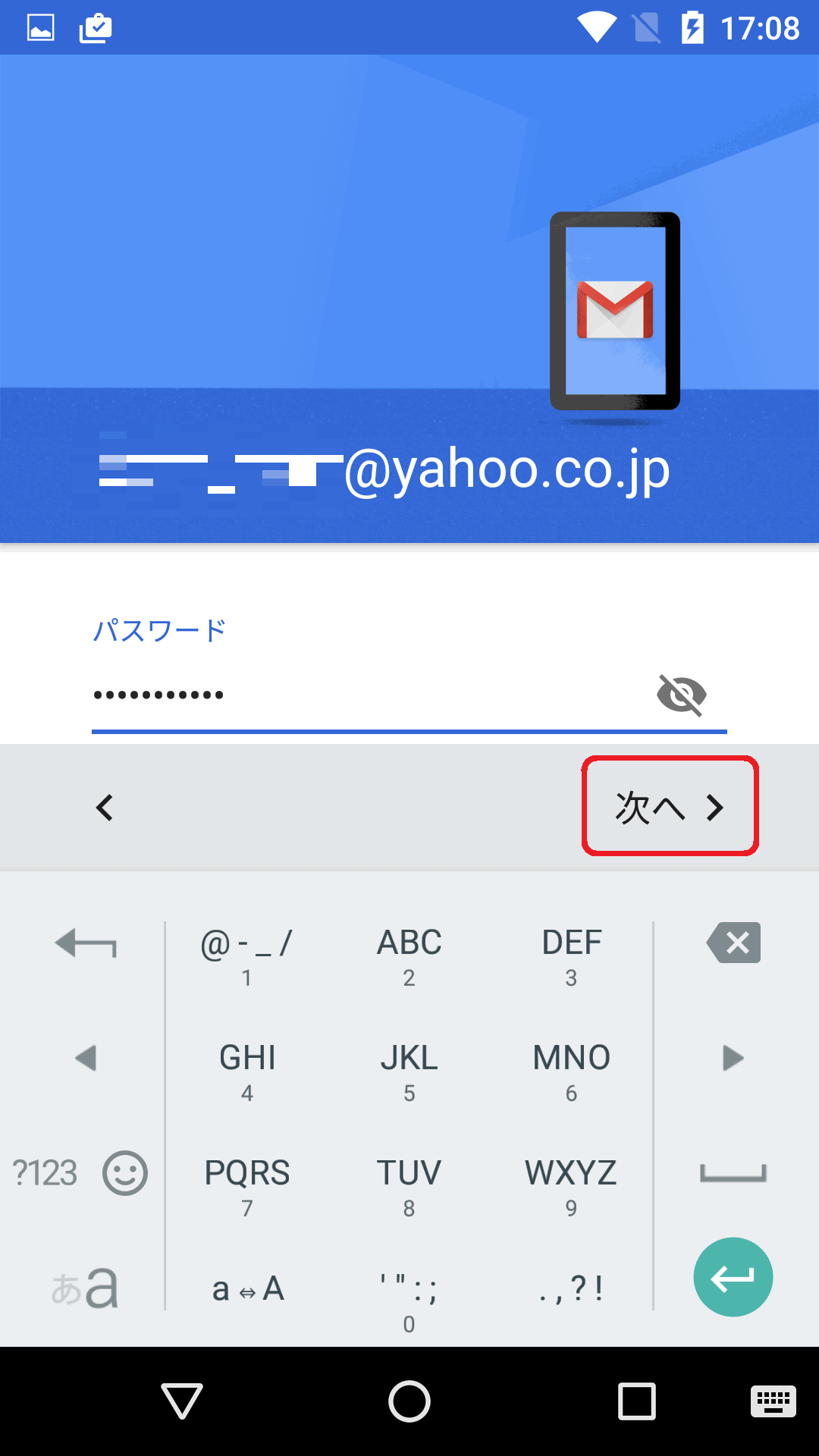Tap the green enter key
Viewport: 819px width, 1456px height.
(x=733, y=1278)
